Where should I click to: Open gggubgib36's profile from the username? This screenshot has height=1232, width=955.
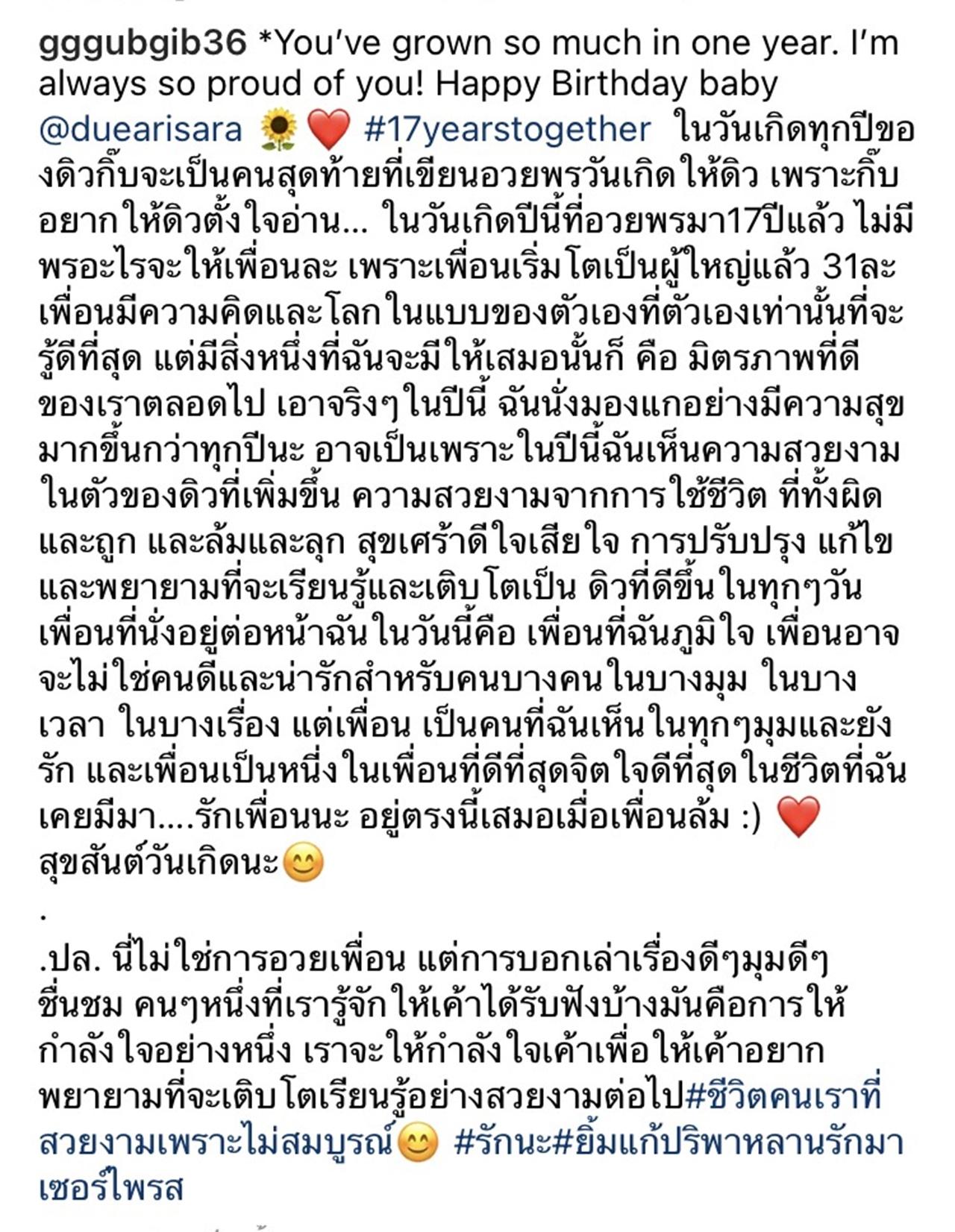[142, 43]
